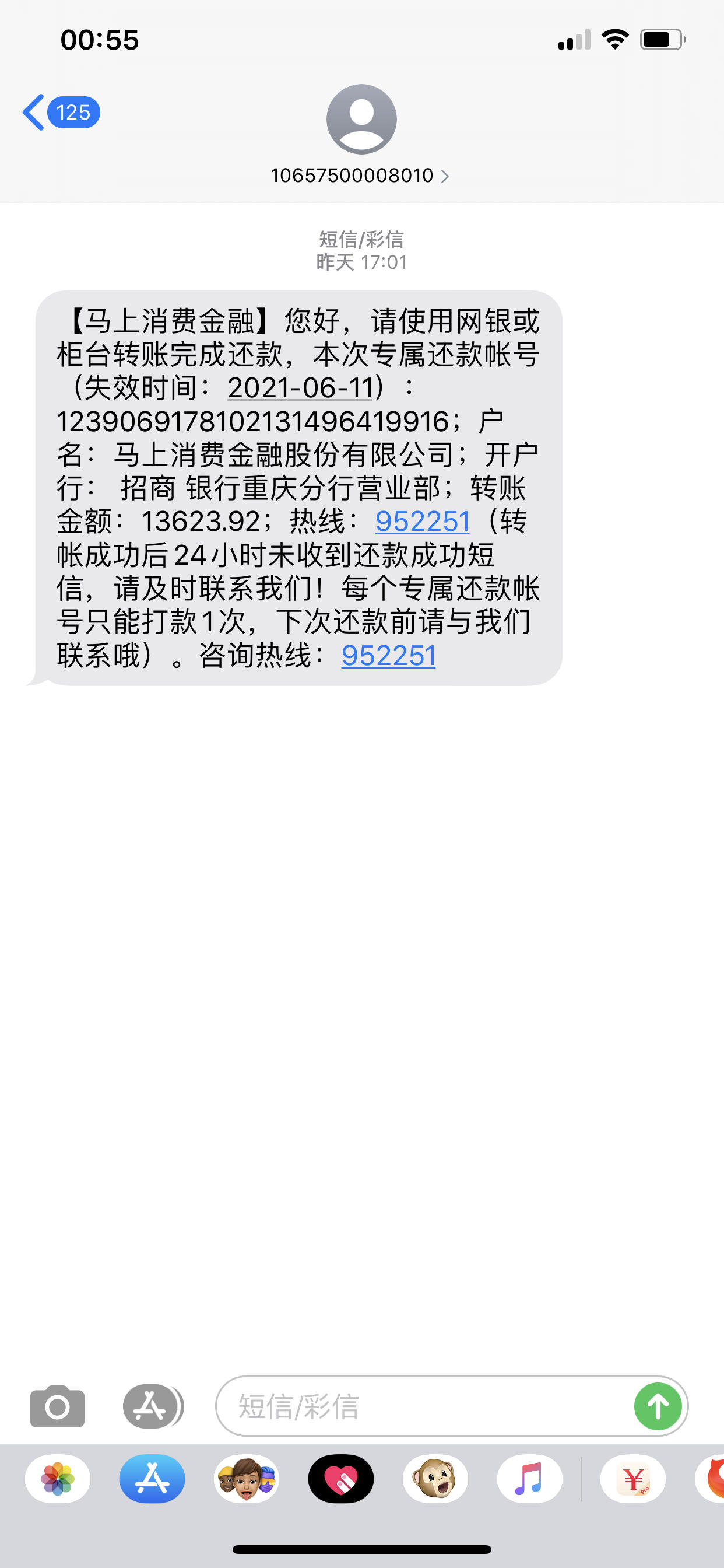This screenshot has height=1568, width=724.
Task: Expand contact details via chevron next to number
Action: tap(447, 176)
